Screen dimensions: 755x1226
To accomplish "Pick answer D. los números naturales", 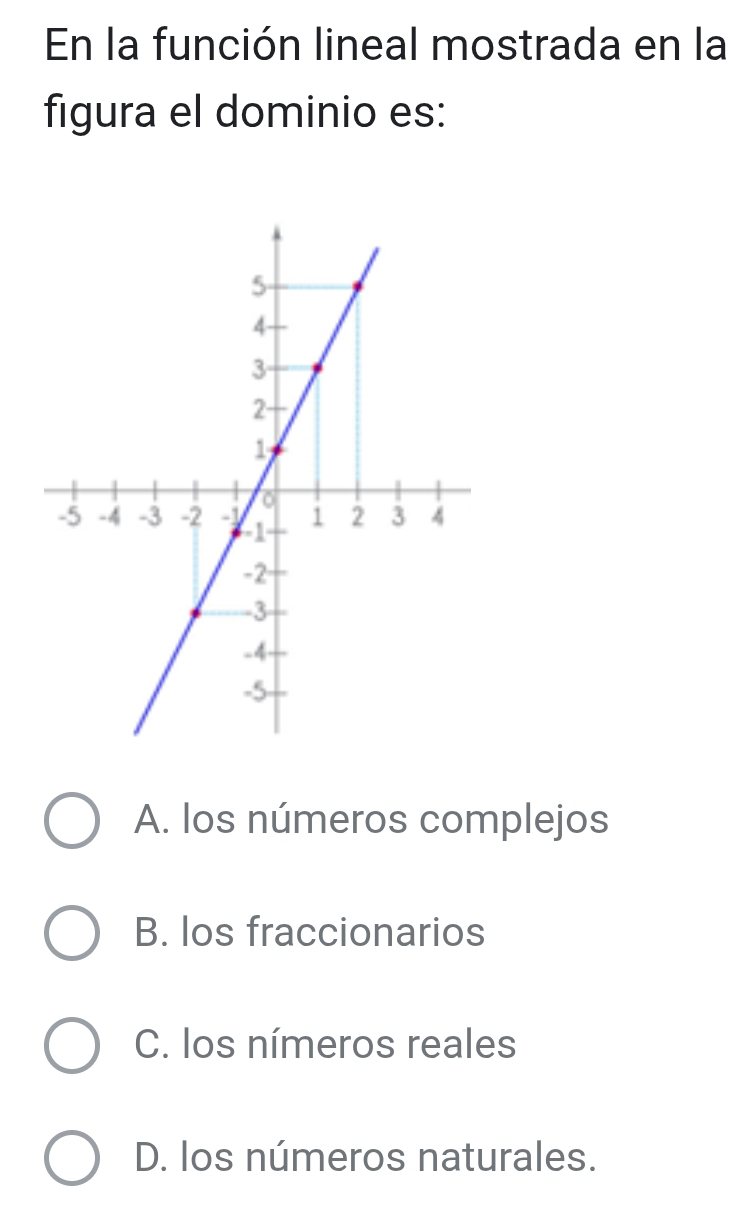I will click(x=73, y=1159).
